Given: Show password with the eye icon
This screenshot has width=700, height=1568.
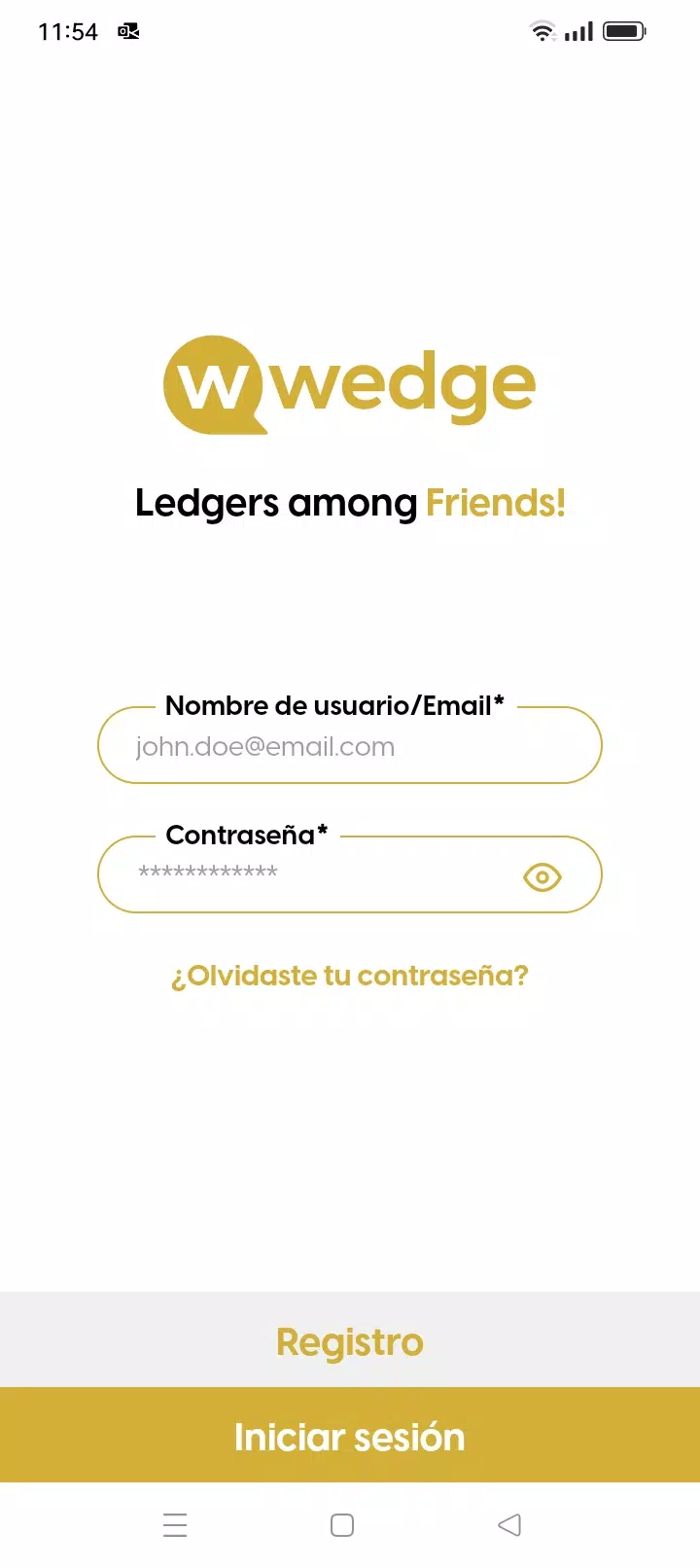Looking at the screenshot, I should (542, 877).
